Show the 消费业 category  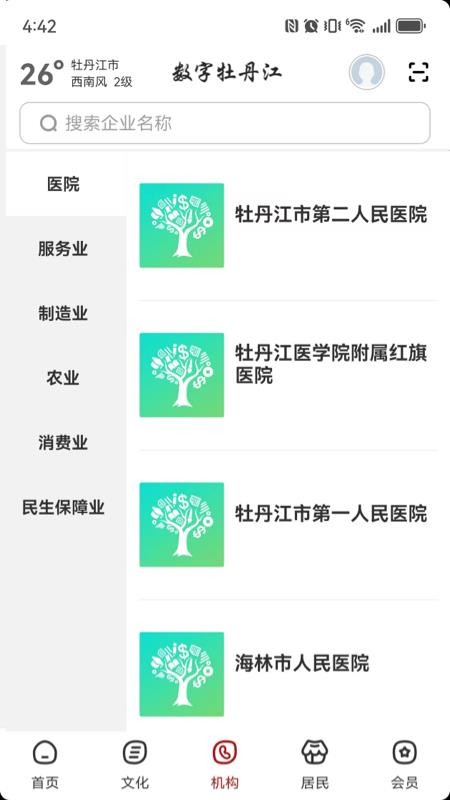(x=63, y=442)
